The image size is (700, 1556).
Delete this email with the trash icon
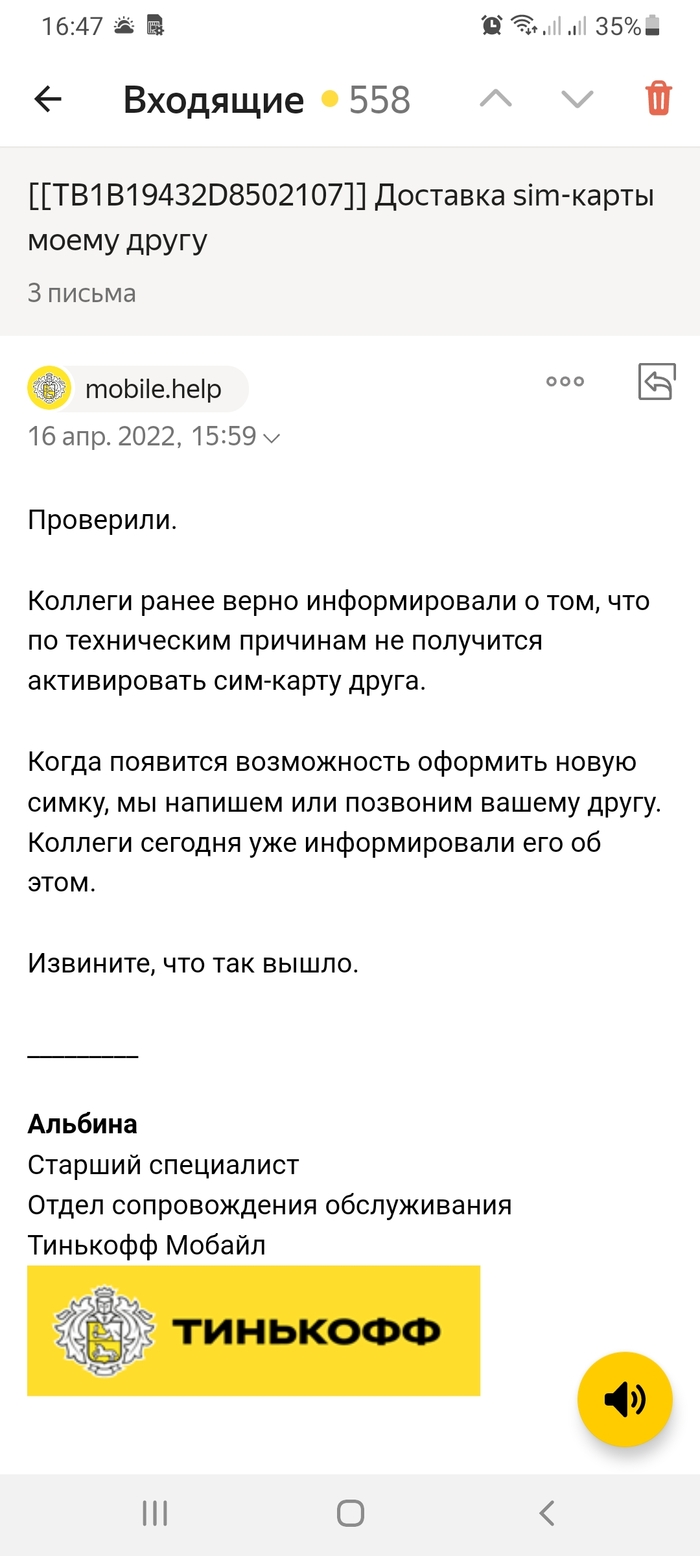[x=658, y=99]
